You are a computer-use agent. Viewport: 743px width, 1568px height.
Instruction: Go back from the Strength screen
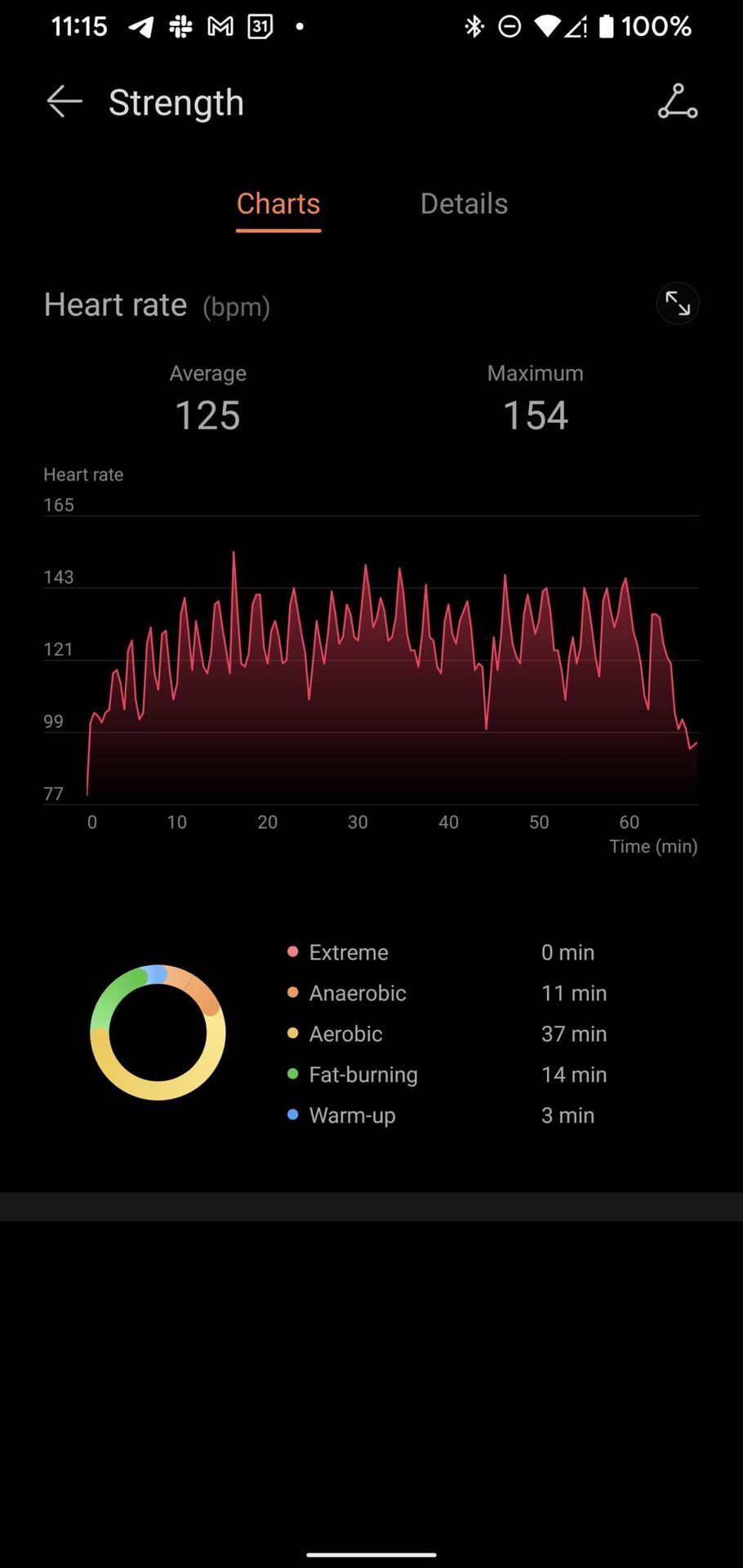[x=65, y=102]
